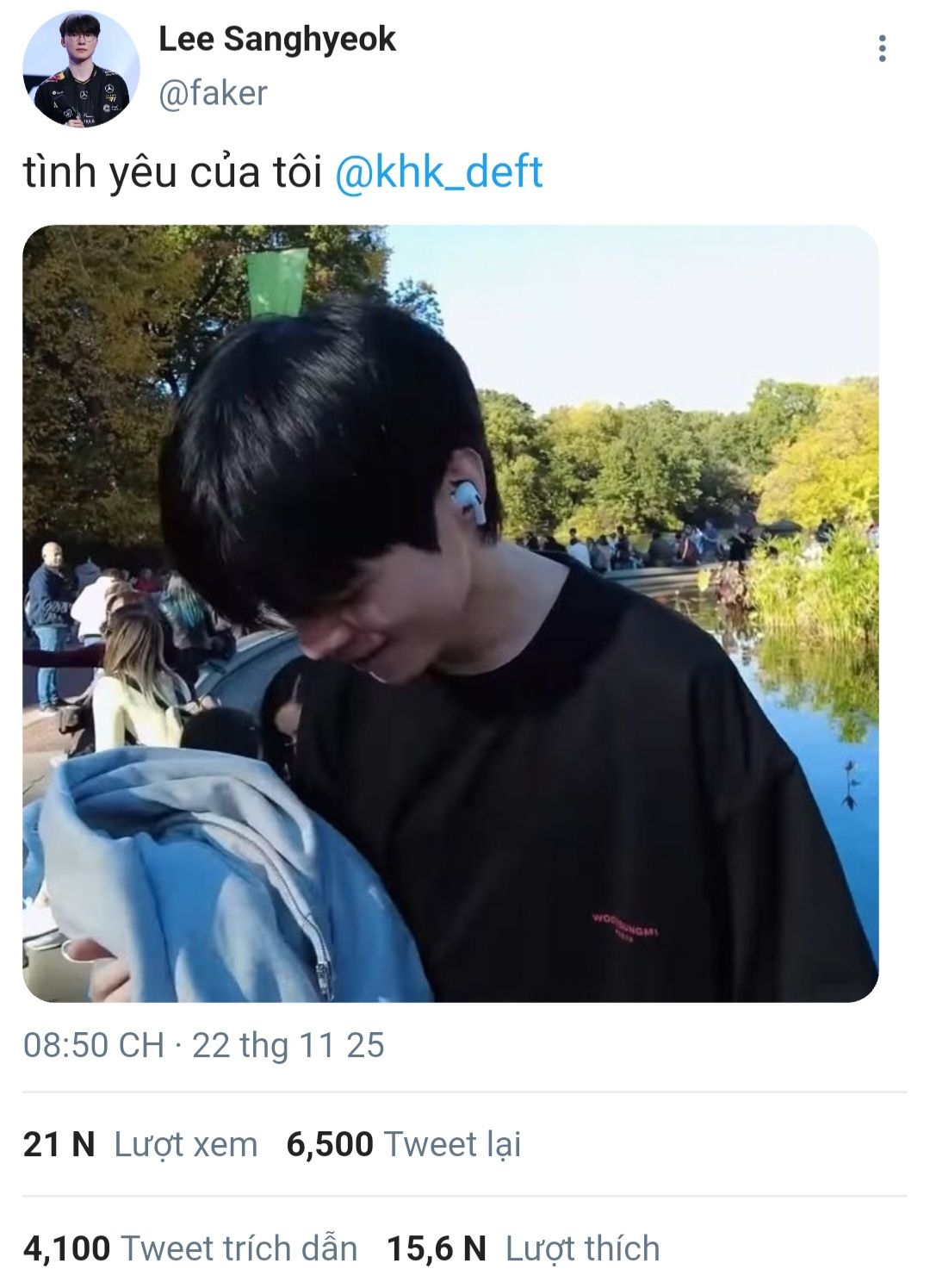View the 4,100 Tweet trích dẫn
This screenshot has width=930, height=1288.
pyautogui.click(x=190, y=1248)
